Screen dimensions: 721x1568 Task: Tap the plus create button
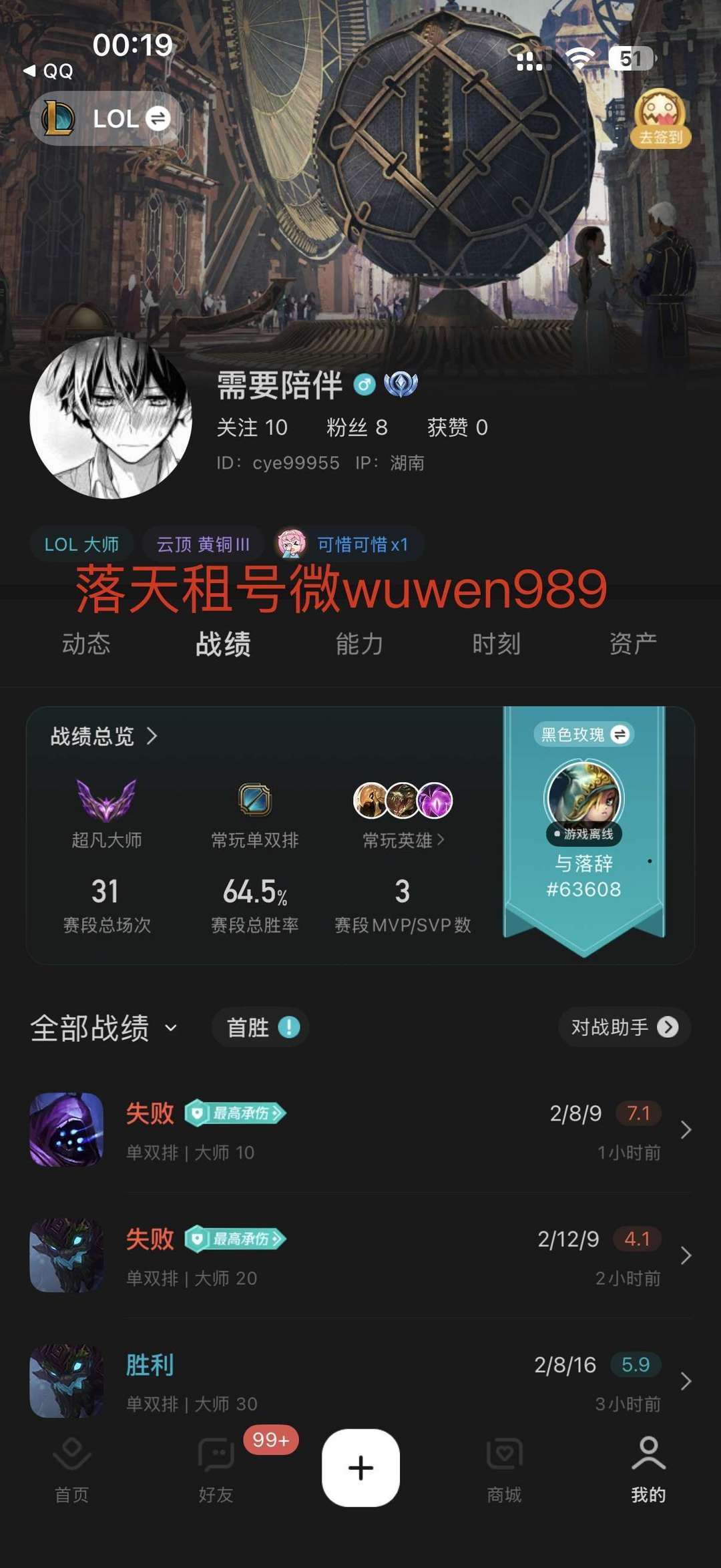(x=360, y=1467)
